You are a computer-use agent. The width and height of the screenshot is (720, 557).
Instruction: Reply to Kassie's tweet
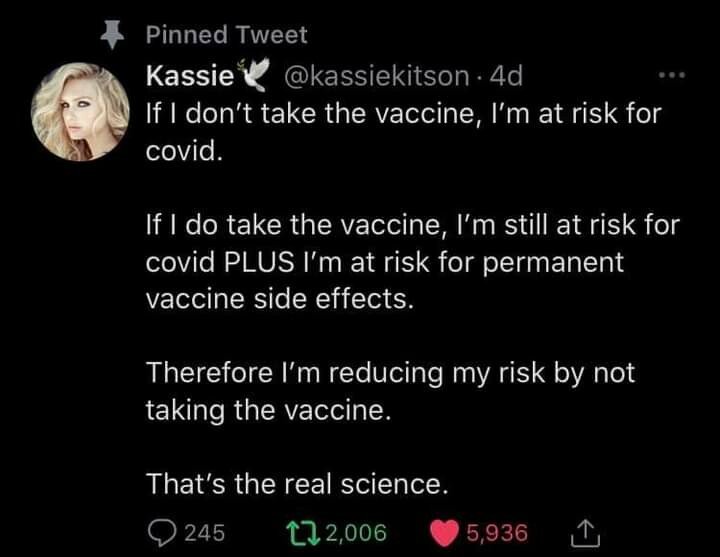click(x=162, y=532)
